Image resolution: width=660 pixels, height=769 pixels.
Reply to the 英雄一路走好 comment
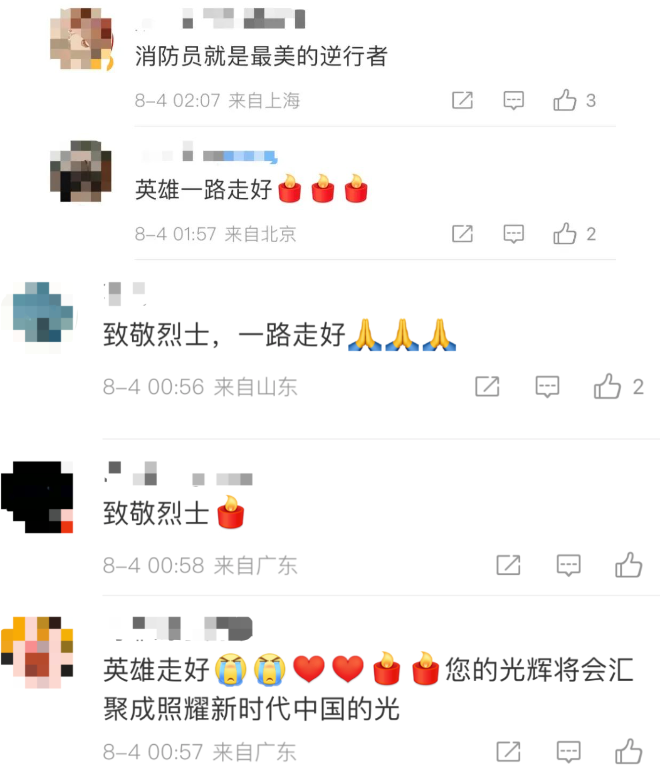point(513,234)
